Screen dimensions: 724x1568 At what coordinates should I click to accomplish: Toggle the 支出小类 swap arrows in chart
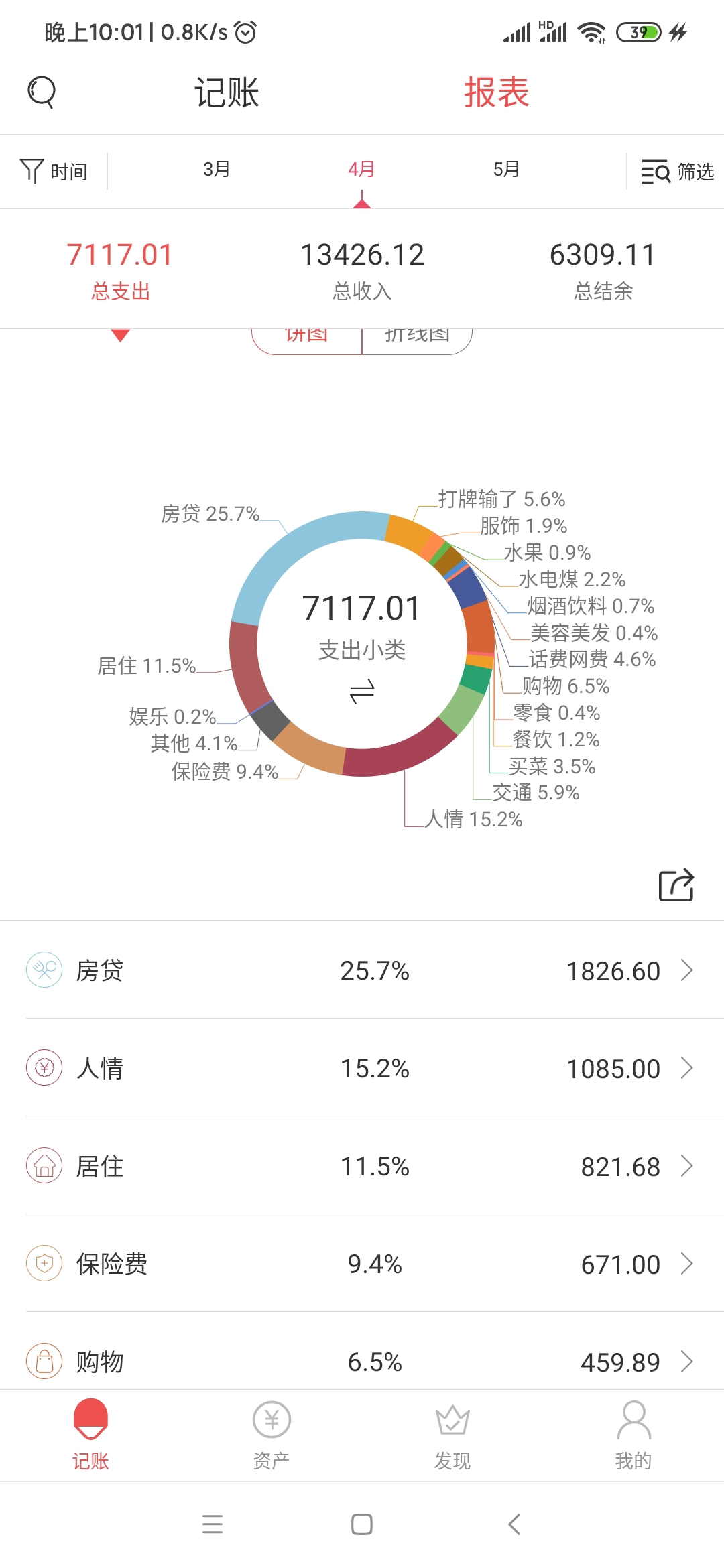(362, 691)
